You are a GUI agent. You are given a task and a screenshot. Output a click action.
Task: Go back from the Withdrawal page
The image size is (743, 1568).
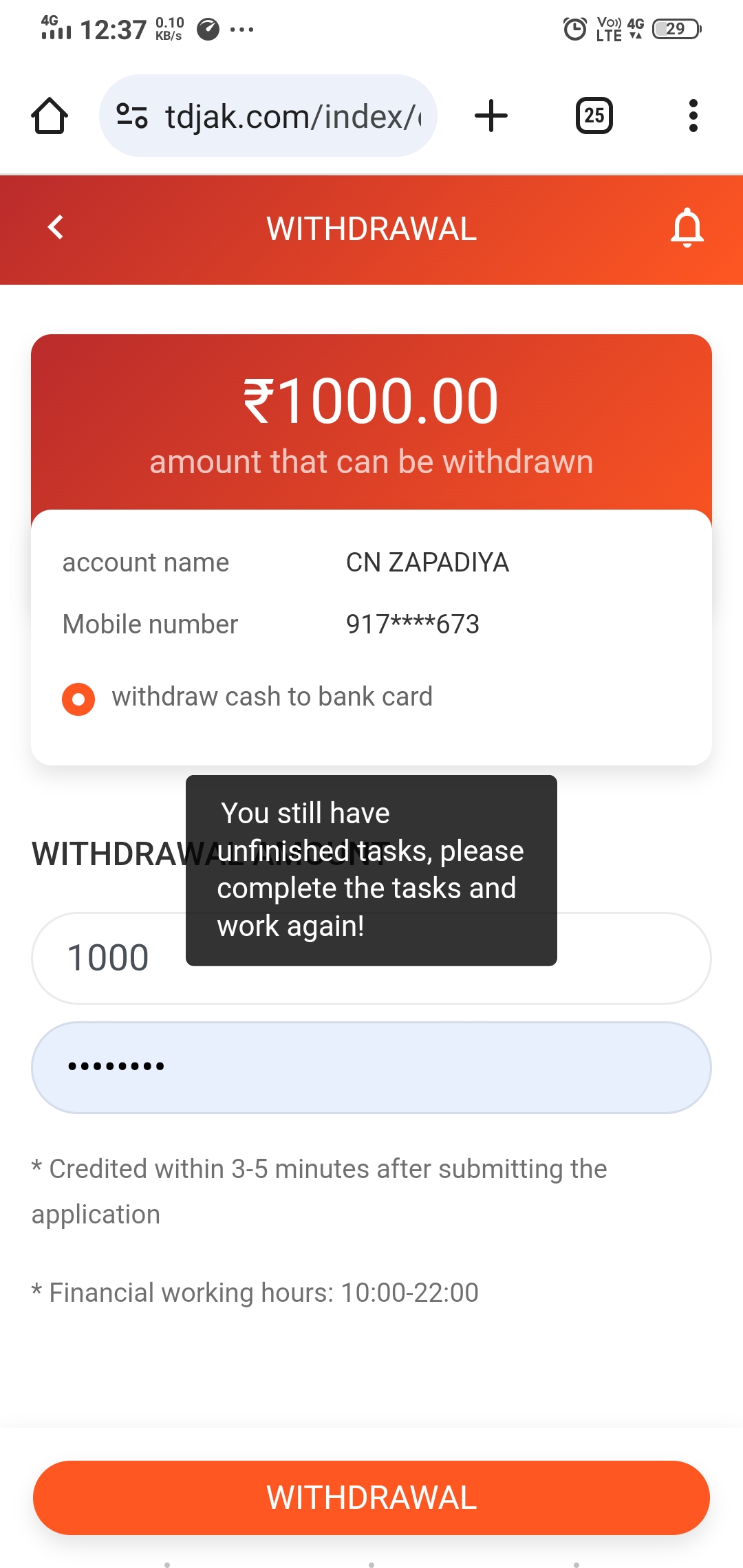coord(56,228)
